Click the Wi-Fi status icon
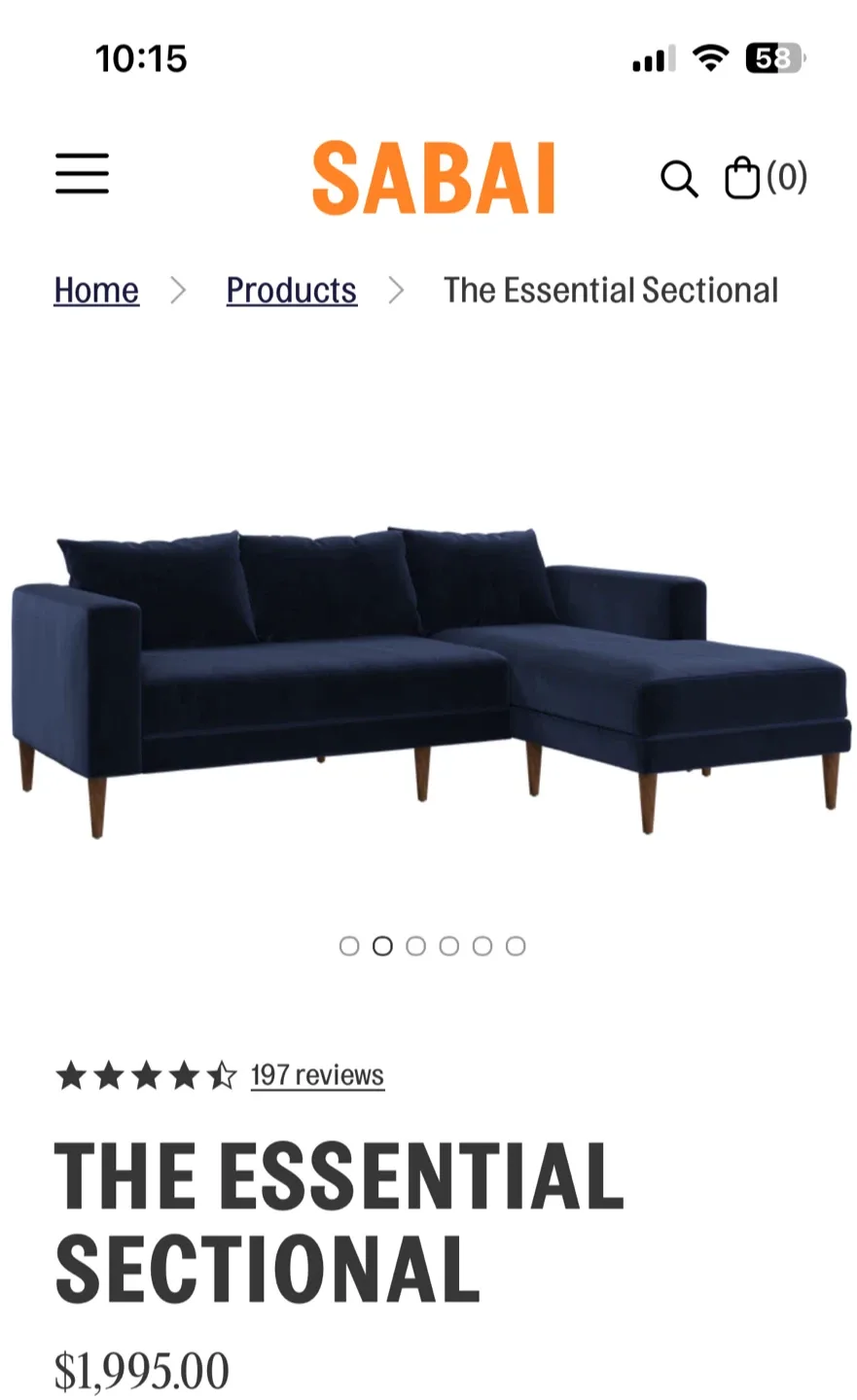The width and height of the screenshot is (857, 1400). click(x=711, y=58)
